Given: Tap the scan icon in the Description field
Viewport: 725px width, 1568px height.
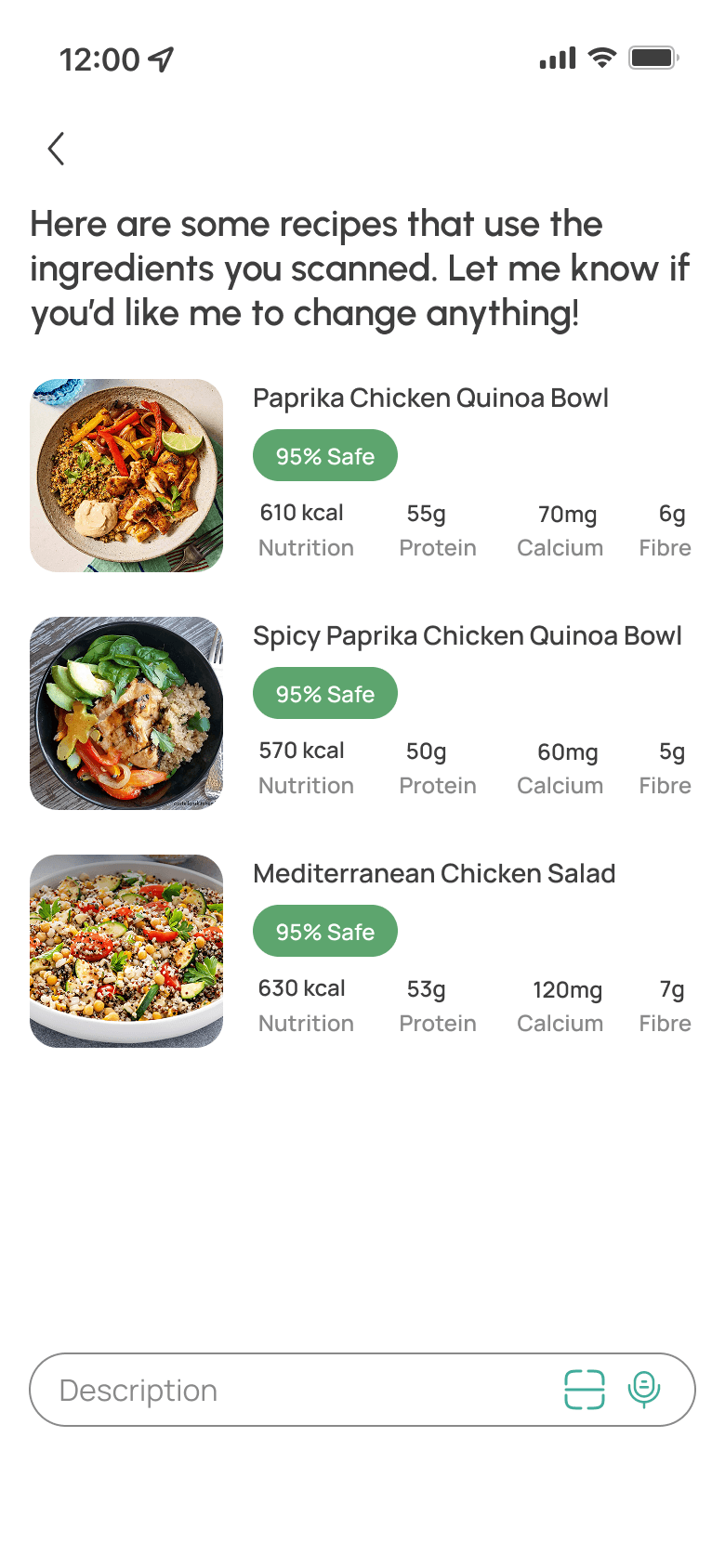Looking at the screenshot, I should coord(585,1390).
